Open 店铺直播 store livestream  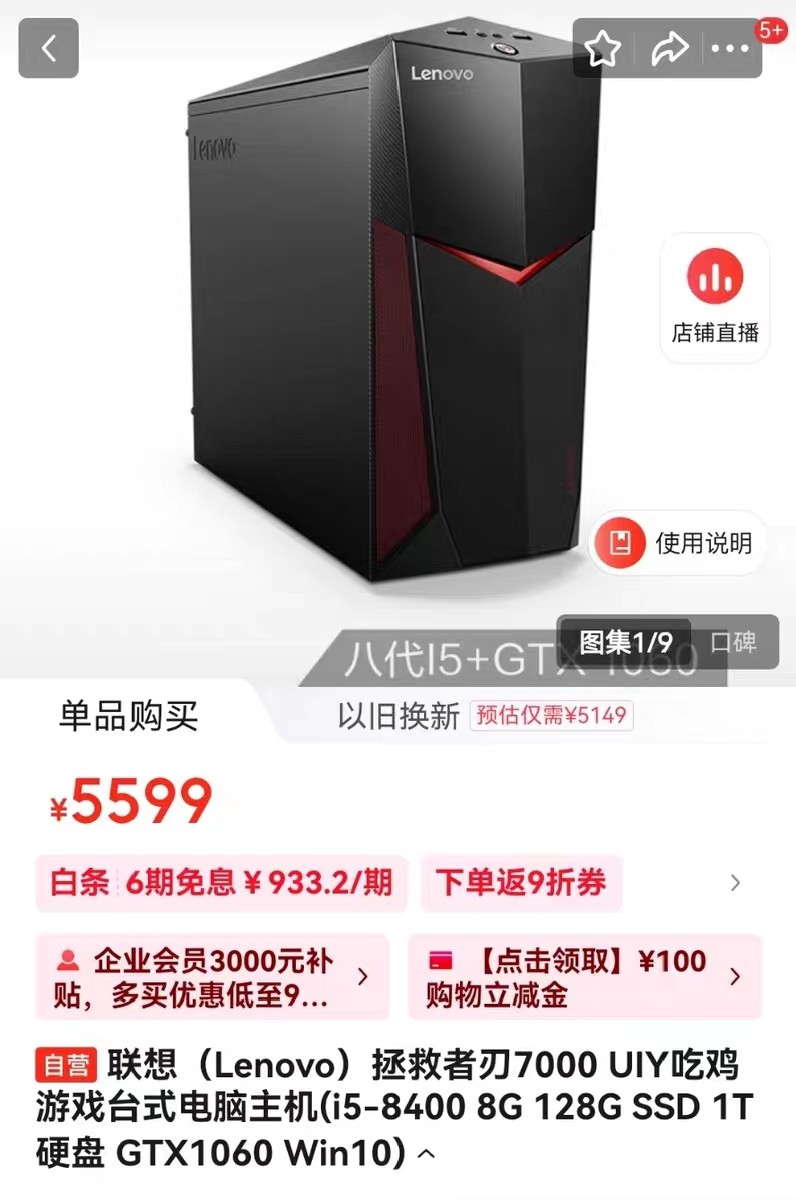tap(714, 298)
